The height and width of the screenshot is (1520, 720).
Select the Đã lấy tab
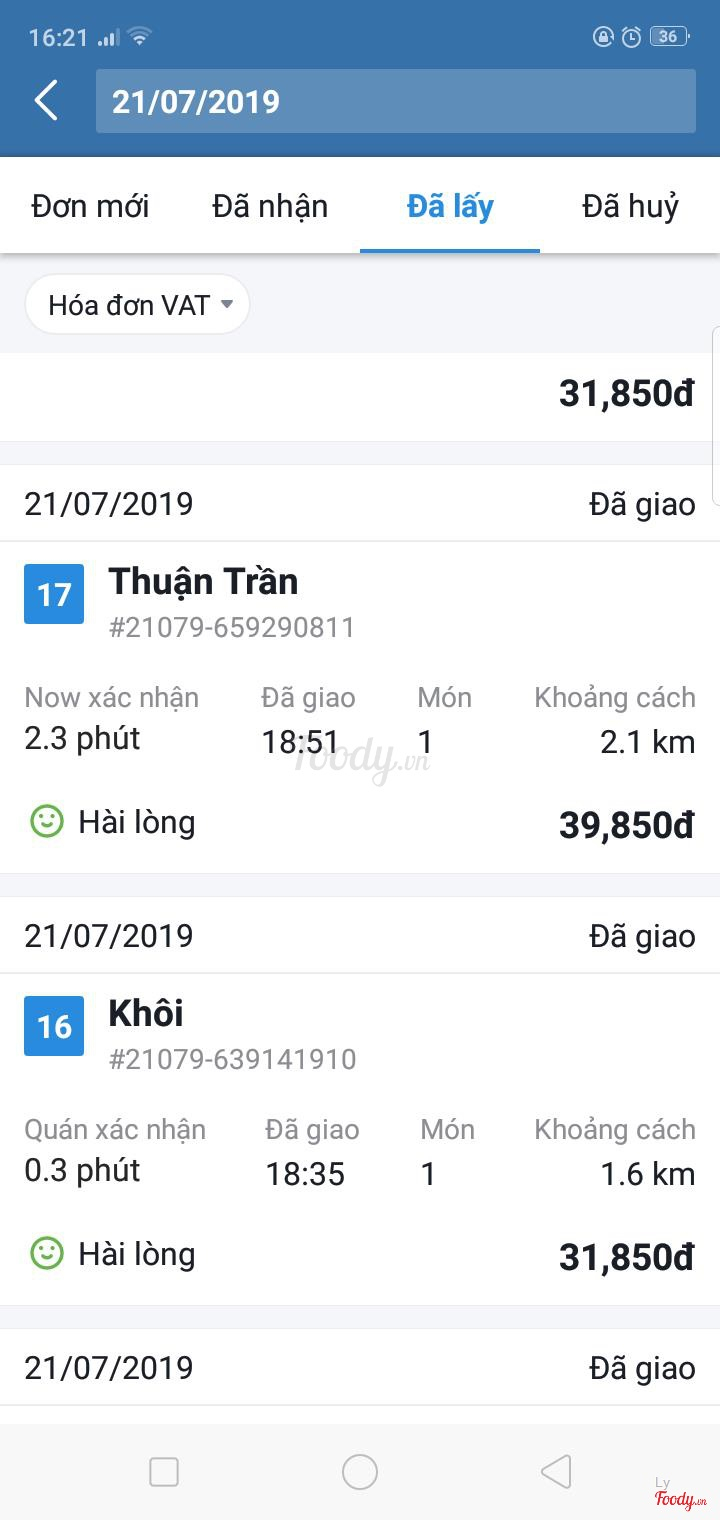click(x=450, y=207)
